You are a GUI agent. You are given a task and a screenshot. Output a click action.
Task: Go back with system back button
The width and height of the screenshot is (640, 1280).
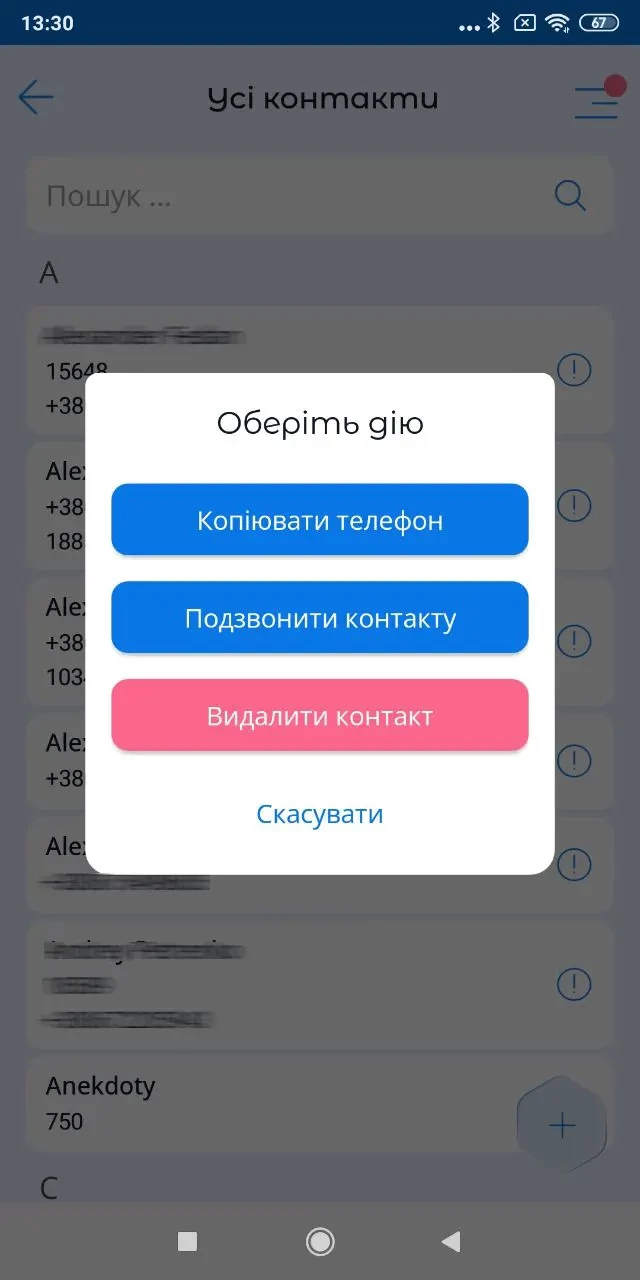(451, 1241)
